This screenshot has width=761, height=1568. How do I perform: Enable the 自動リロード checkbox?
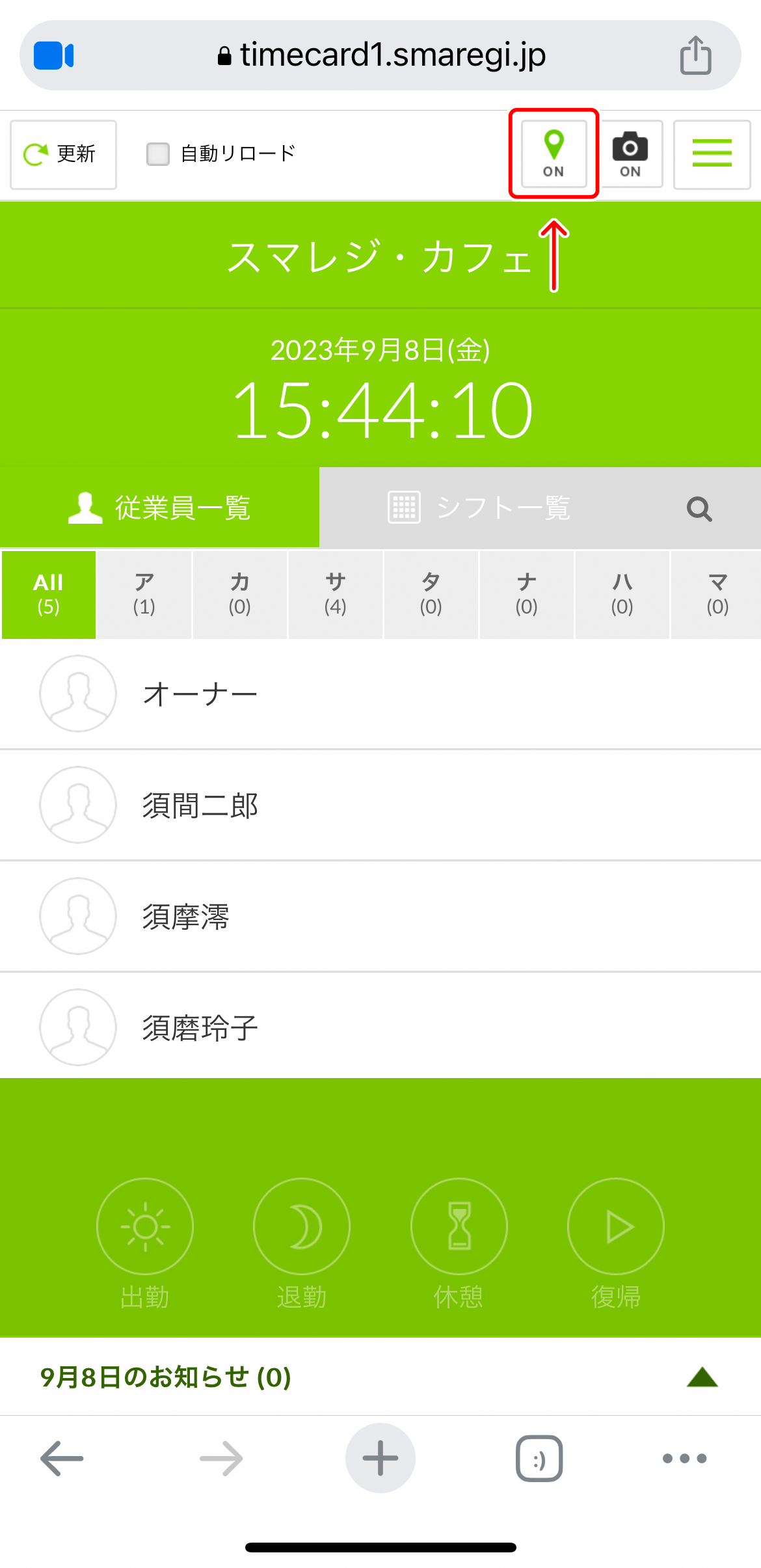pyautogui.click(x=157, y=154)
